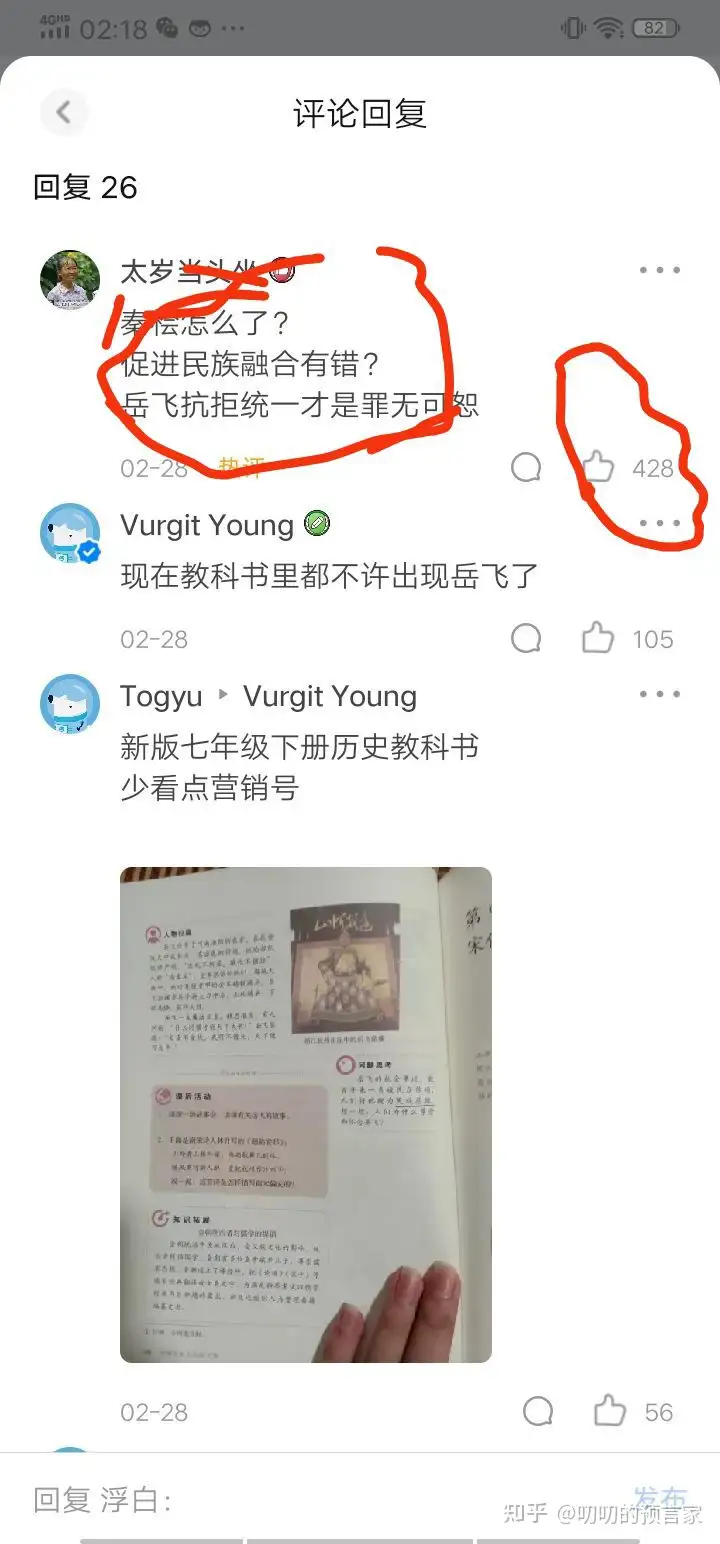View Vurgit Young's profile by username
The image size is (720, 1544).
(x=207, y=525)
